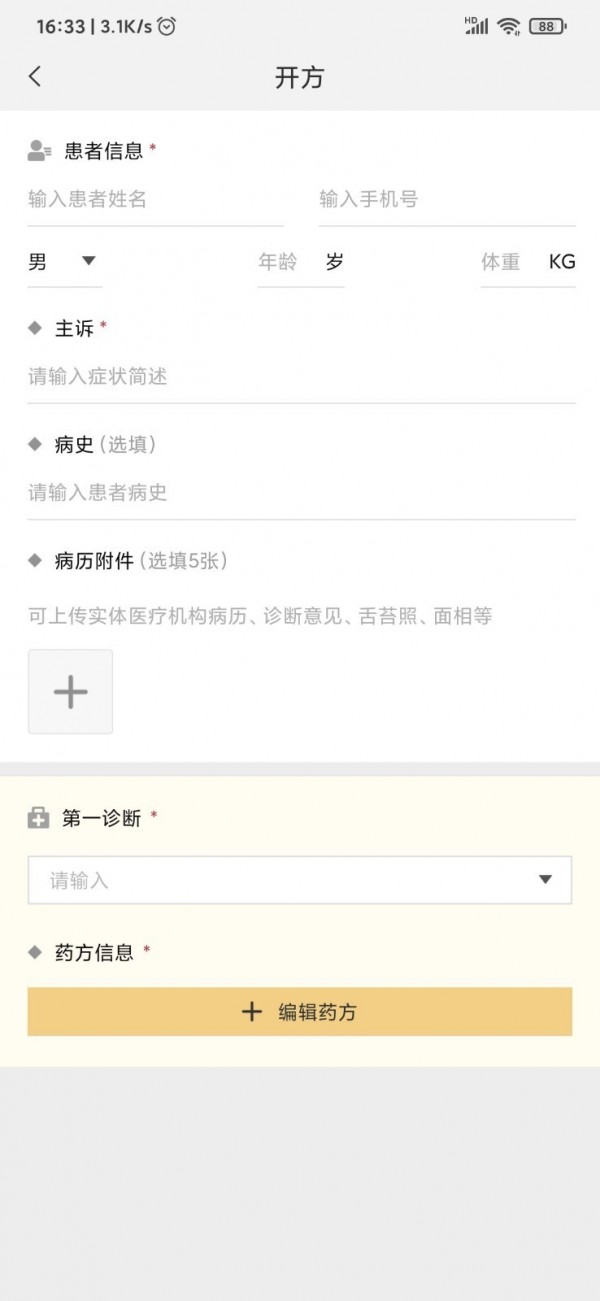Expand the 第一诊断 dropdown
The height and width of the screenshot is (1301, 600).
[x=300, y=880]
